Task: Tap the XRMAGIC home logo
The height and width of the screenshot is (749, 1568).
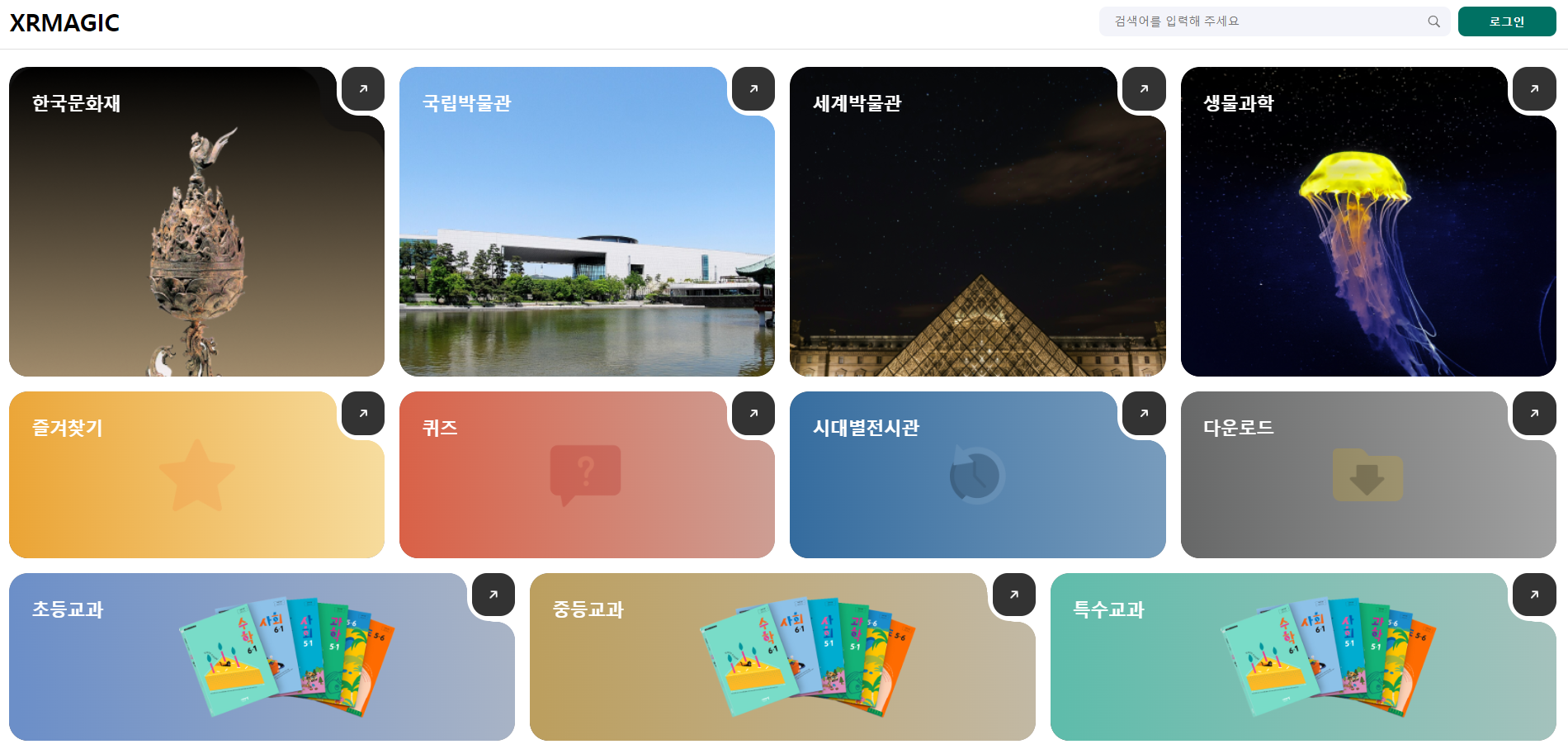Action: click(x=64, y=23)
